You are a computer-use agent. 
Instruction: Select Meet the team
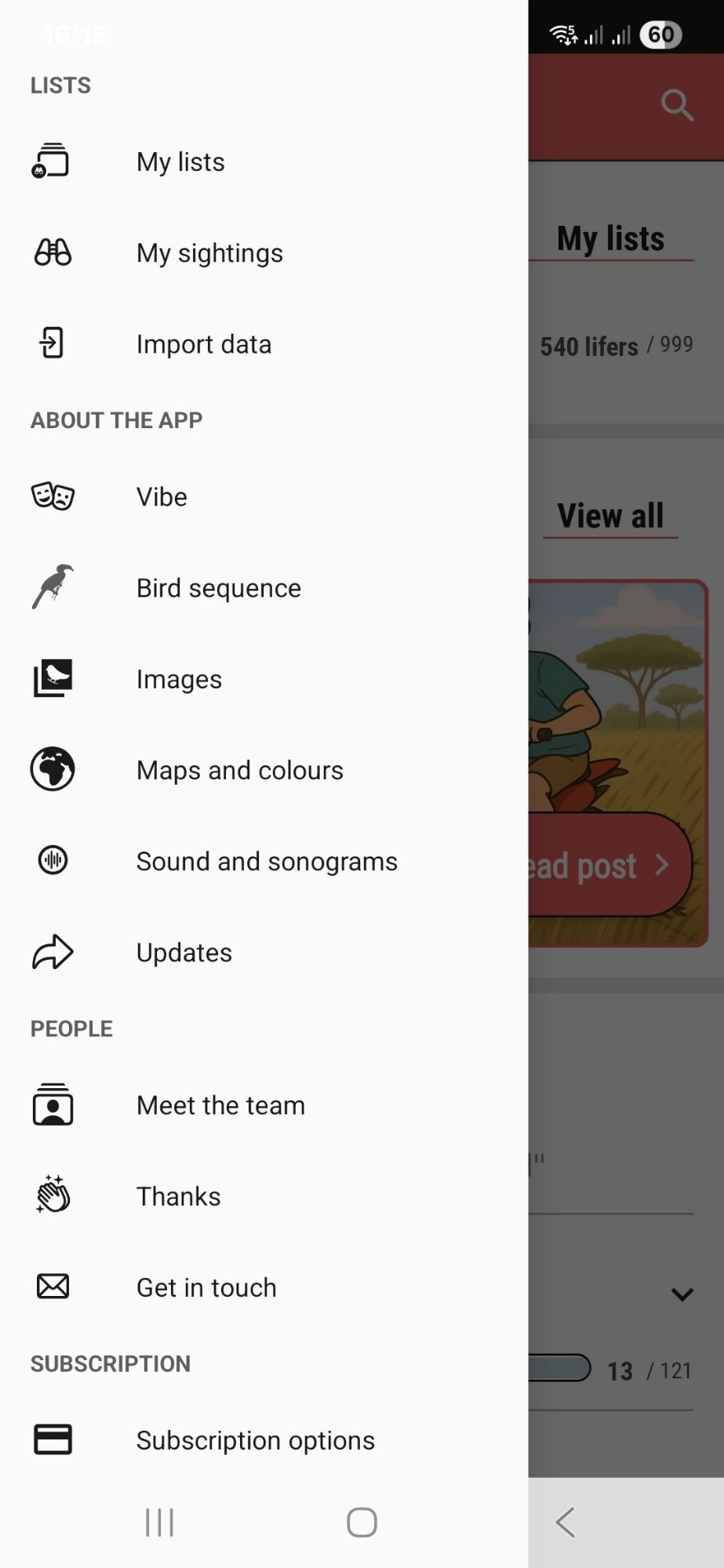point(220,1105)
